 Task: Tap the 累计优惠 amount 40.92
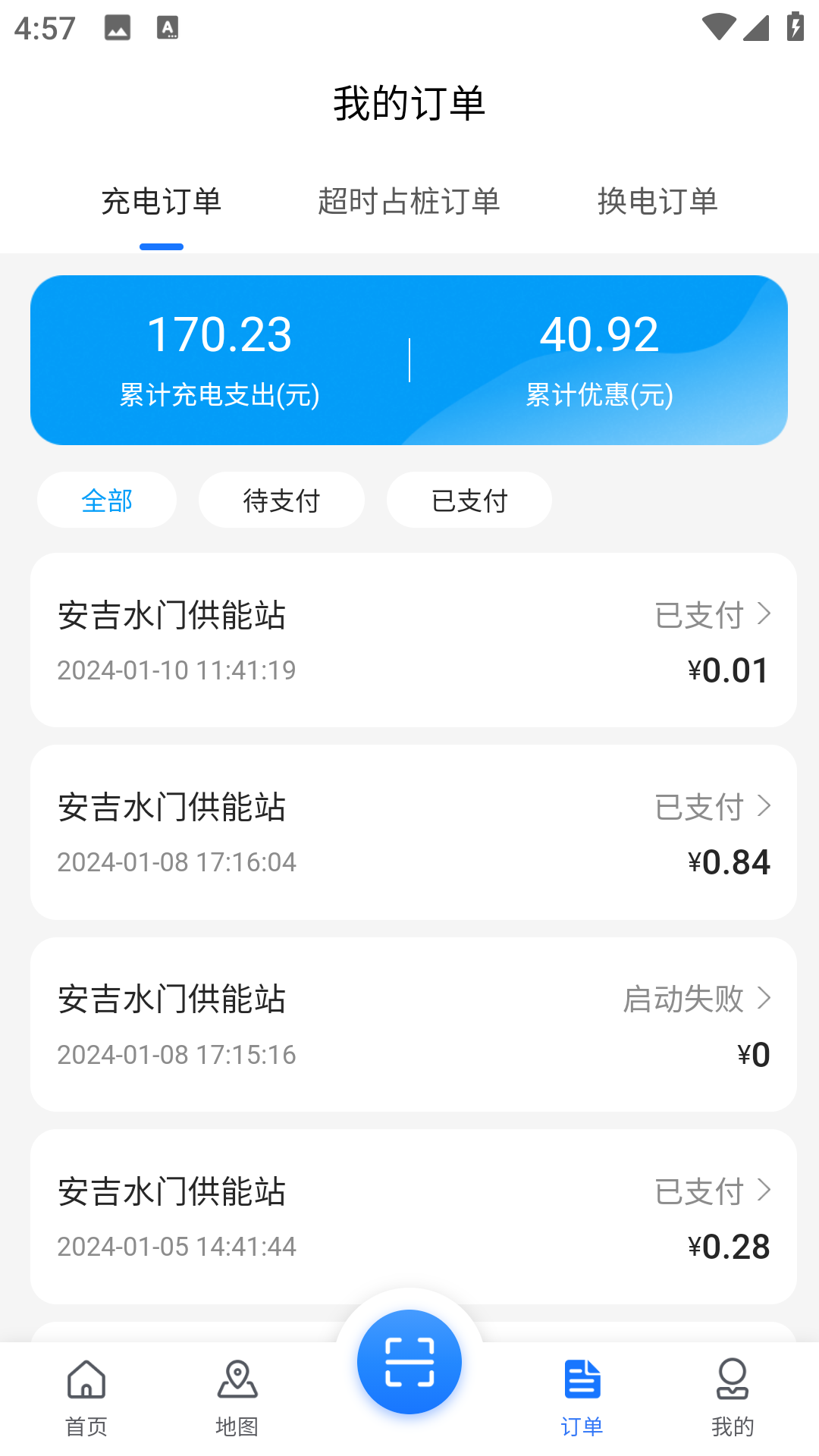598,334
